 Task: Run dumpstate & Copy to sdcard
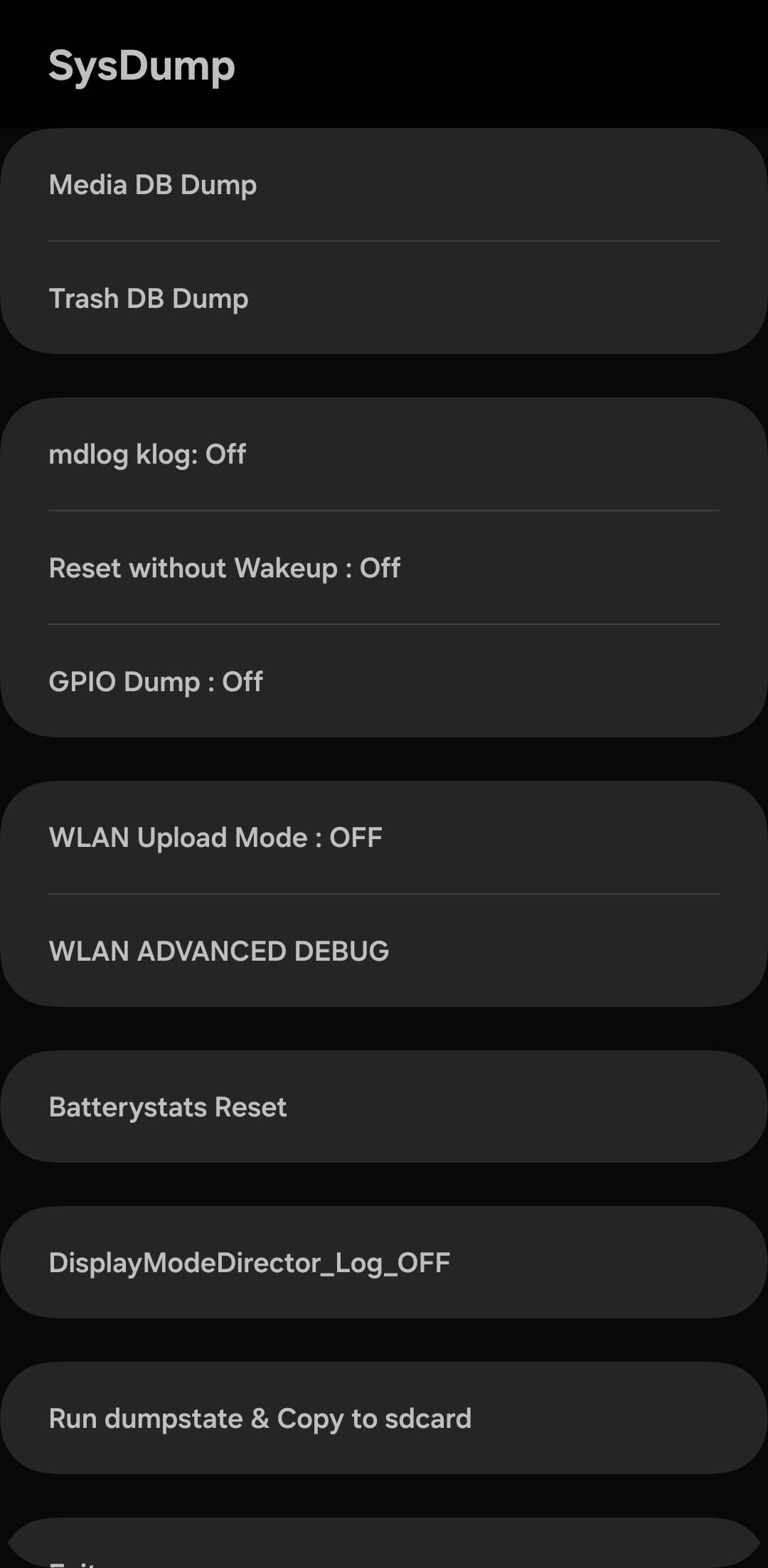point(384,1419)
